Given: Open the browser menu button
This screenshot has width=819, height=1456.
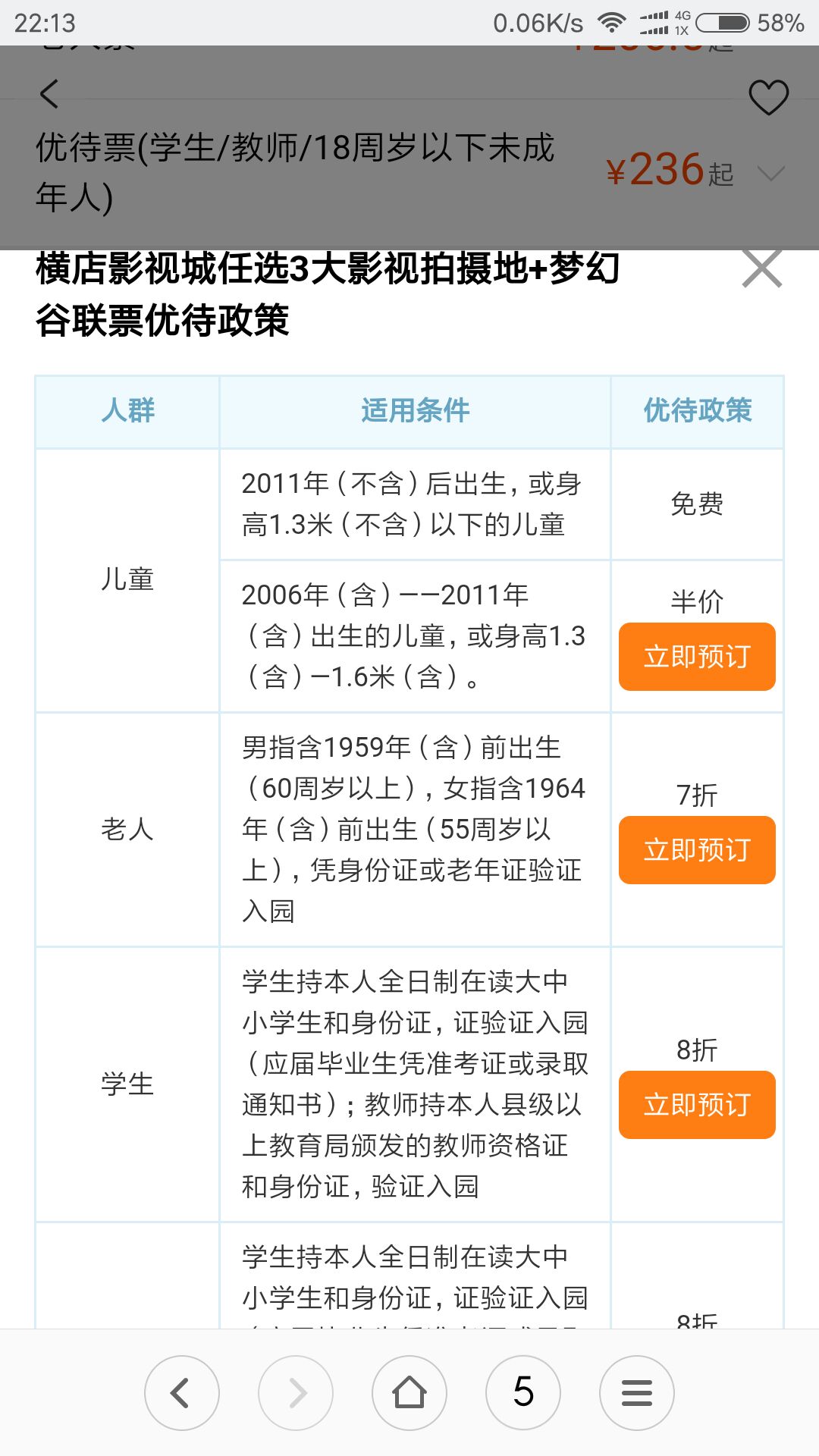Looking at the screenshot, I should click(637, 1393).
